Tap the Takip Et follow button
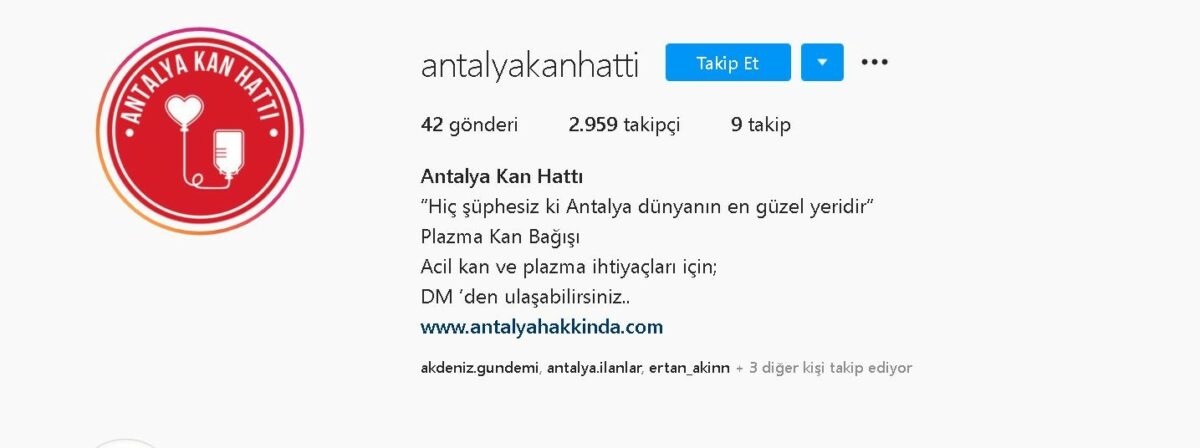Screen dimensions: 1200x448 [x=727, y=63]
